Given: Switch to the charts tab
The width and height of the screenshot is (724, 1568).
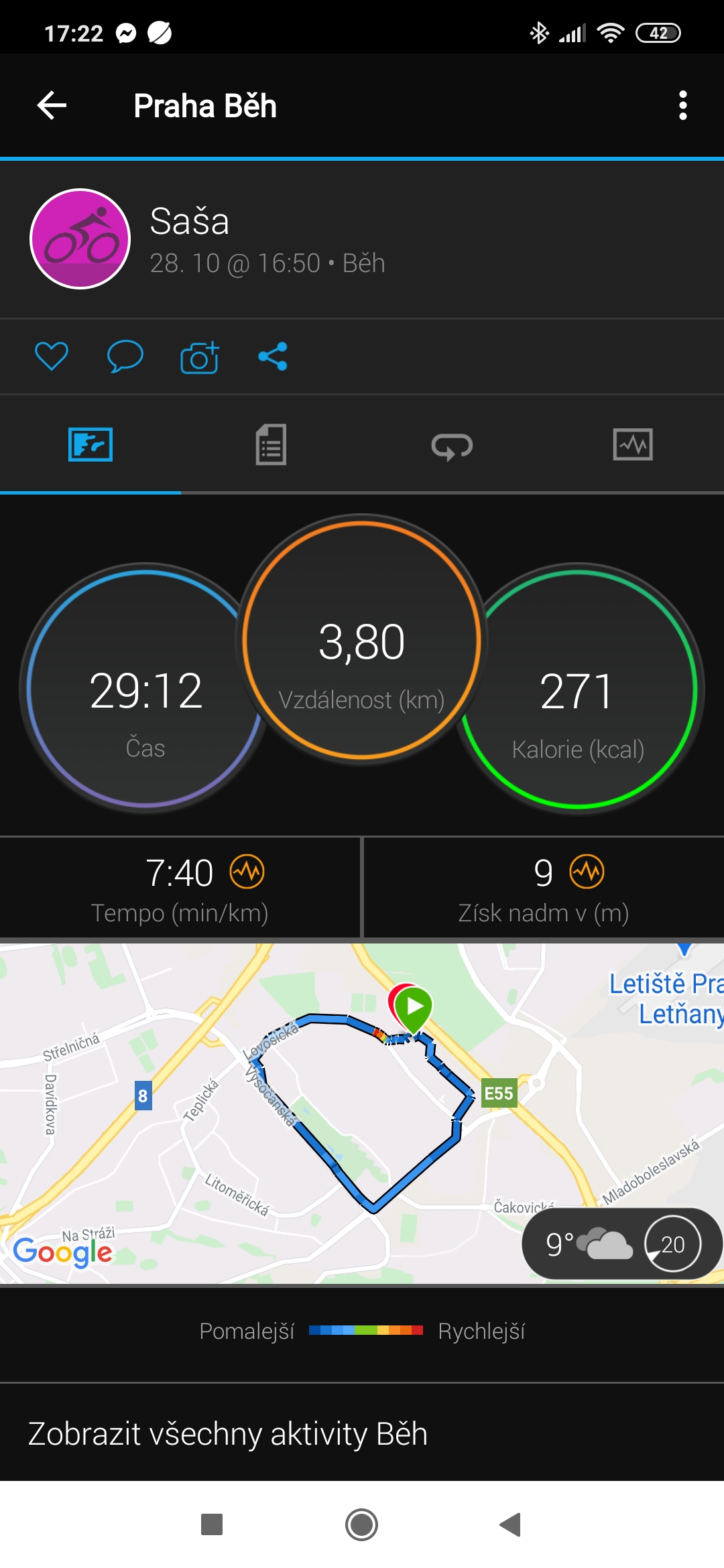Looking at the screenshot, I should tap(633, 444).
